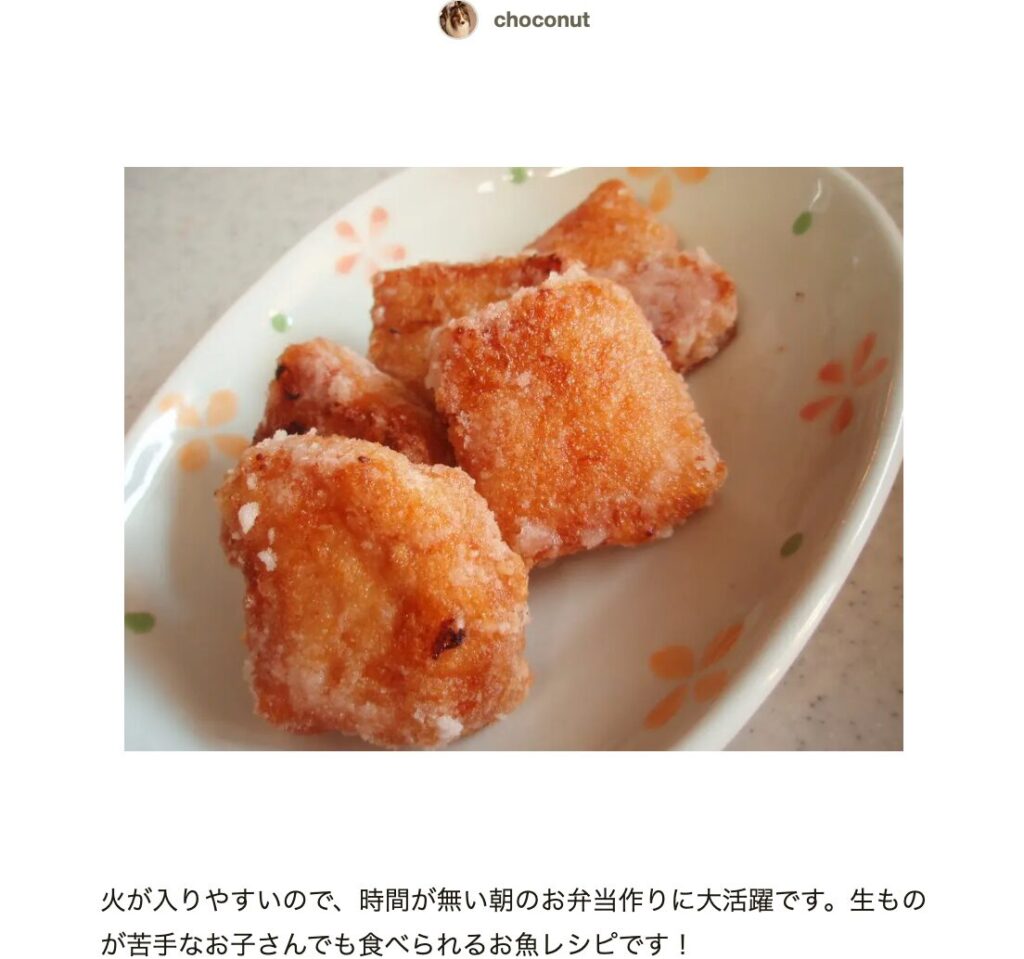View the fried fish recipe photo
This screenshot has height=959, width=1024.
click(513, 458)
